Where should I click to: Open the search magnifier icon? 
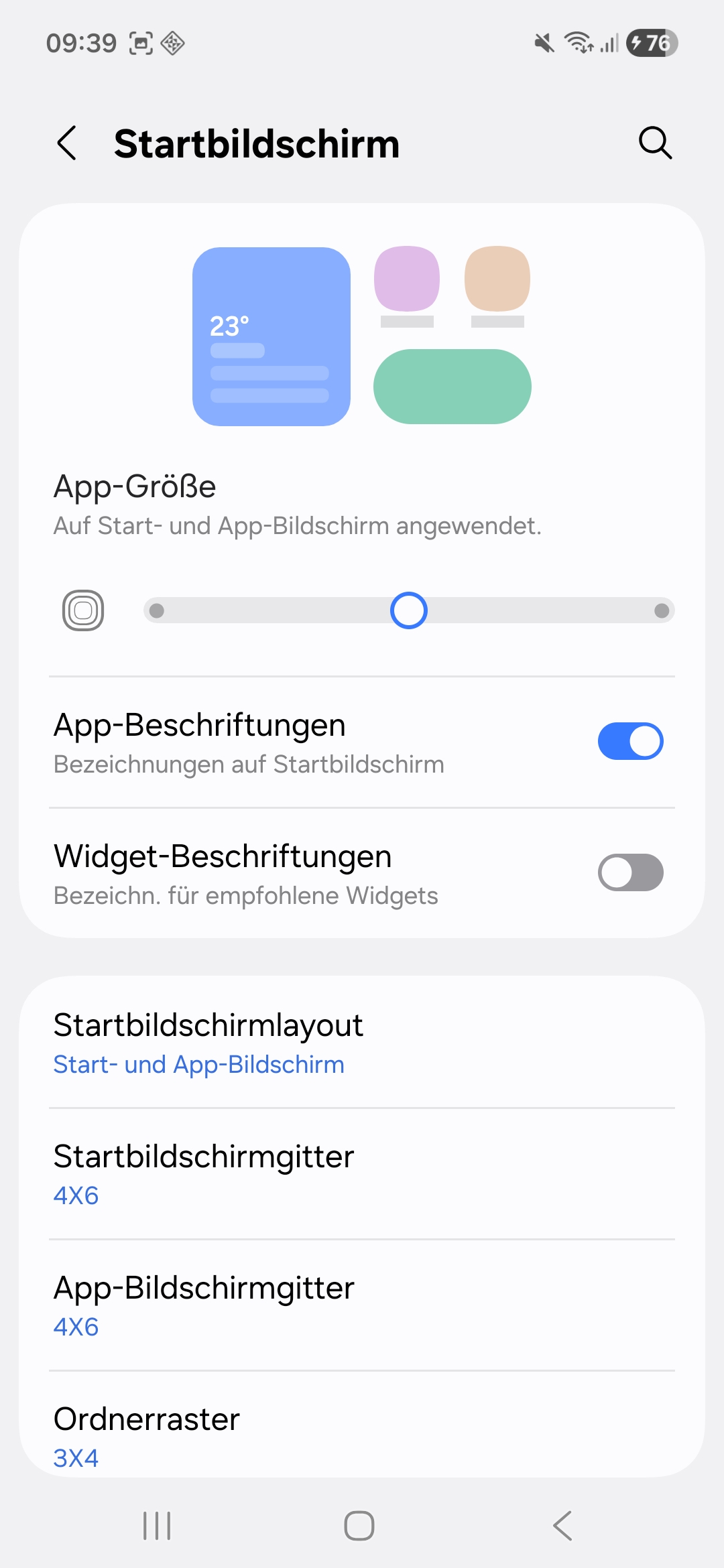pyautogui.click(x=655, y=143)
